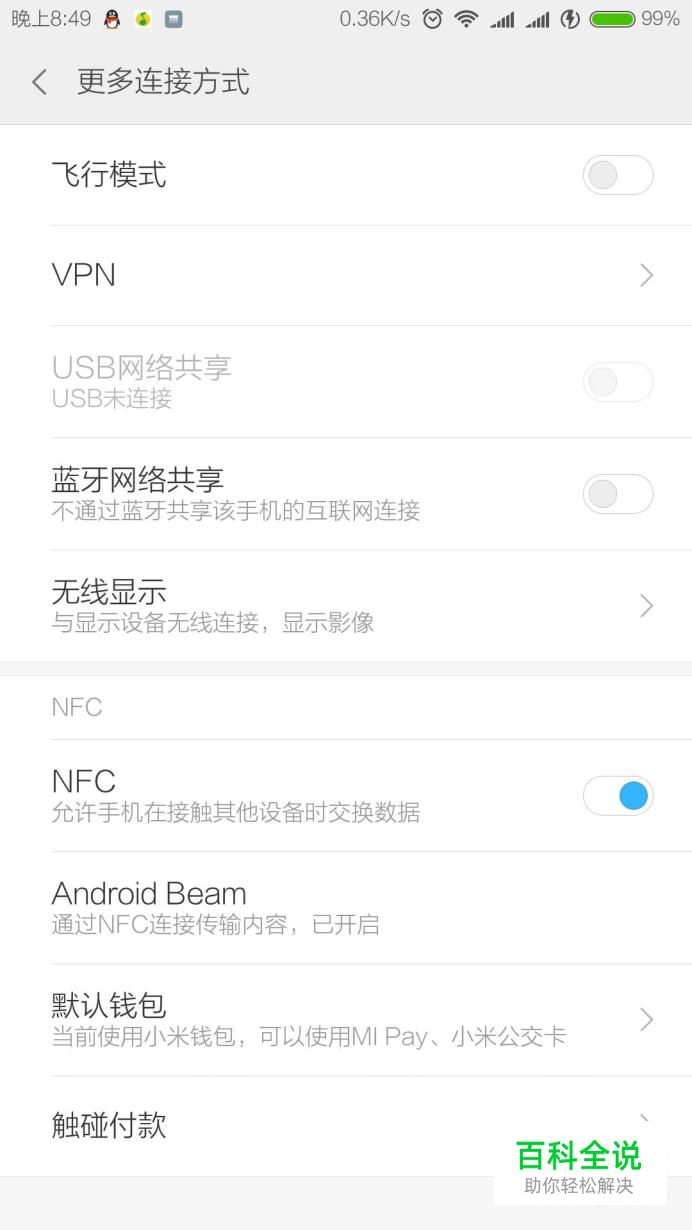This screenshot has width=692, height=1230.
Task: Open 无线显示 settings
Action: point(346,606)
